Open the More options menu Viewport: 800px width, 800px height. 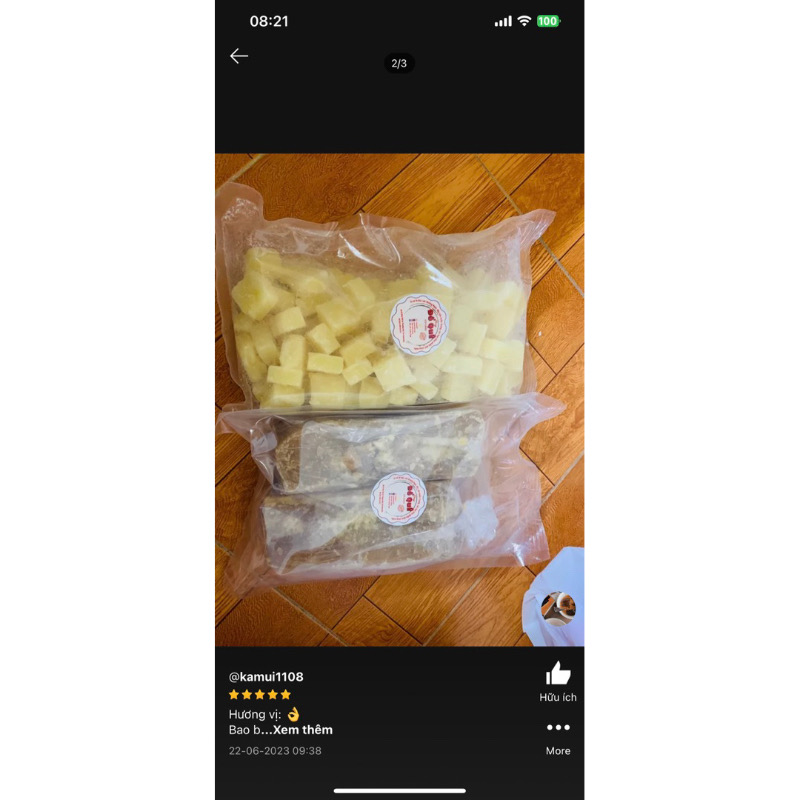point(558,729)
